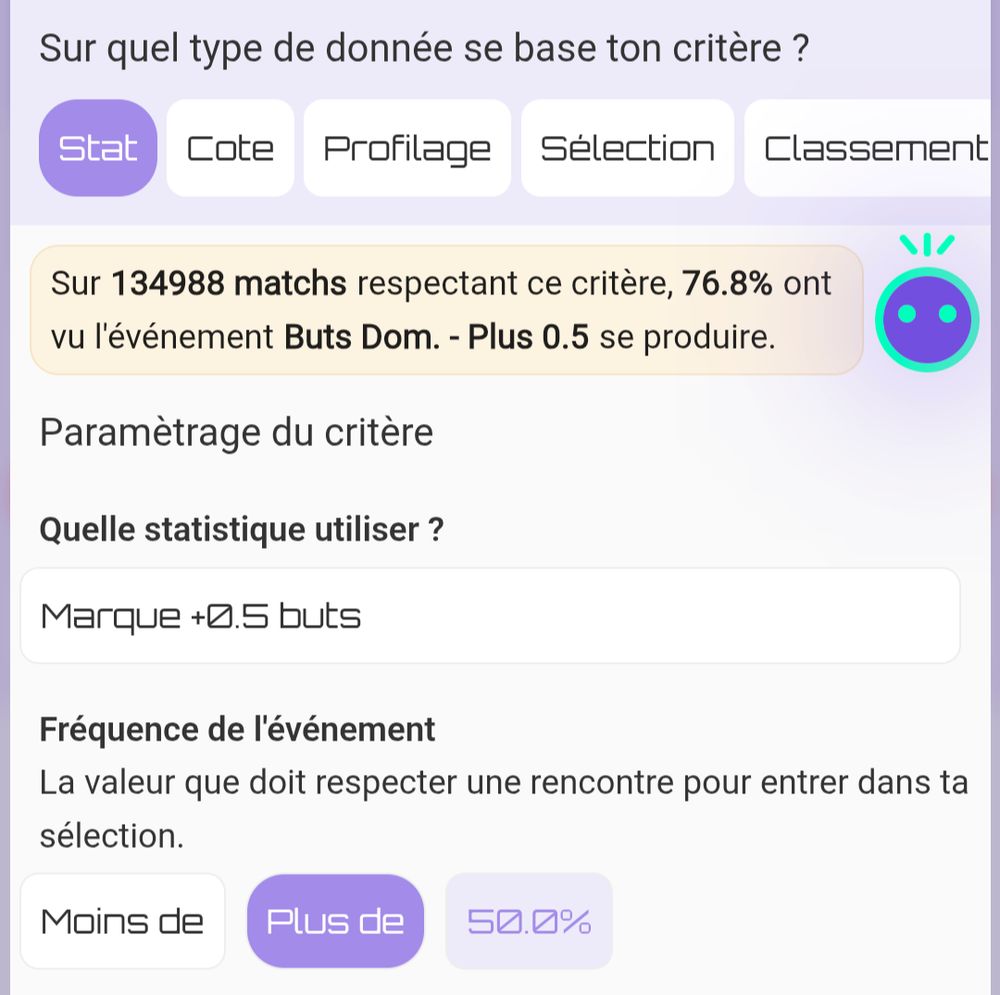The image size is (1000, 995).
Task: Choose the Moins de frequency option
Action: pos(122,921)
